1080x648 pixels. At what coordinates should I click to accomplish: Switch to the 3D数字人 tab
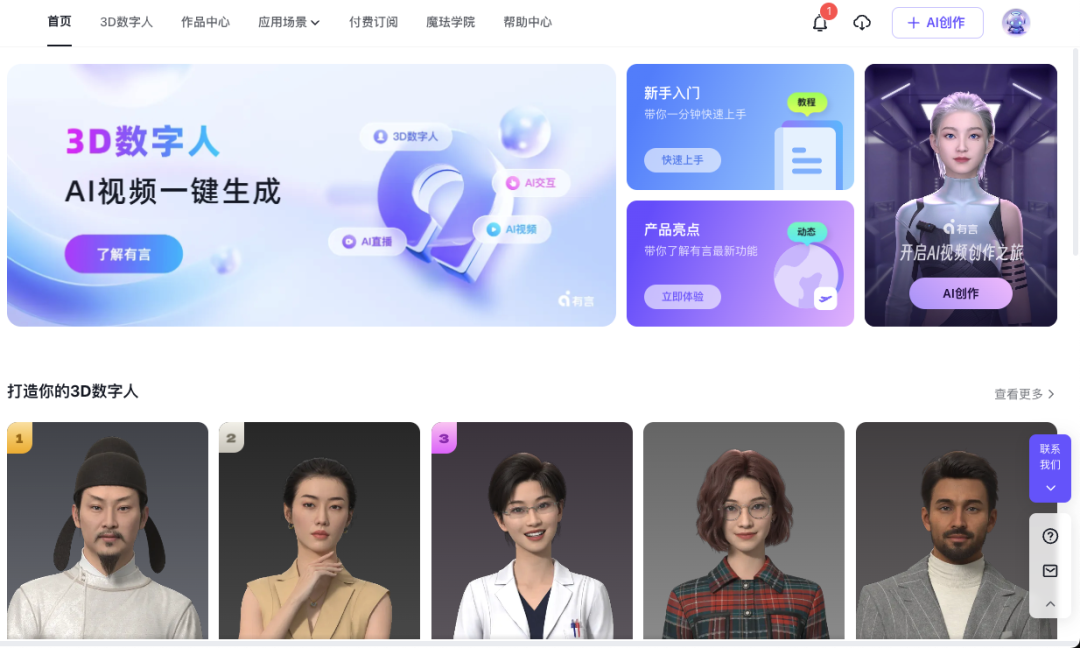tap(126, 22)
